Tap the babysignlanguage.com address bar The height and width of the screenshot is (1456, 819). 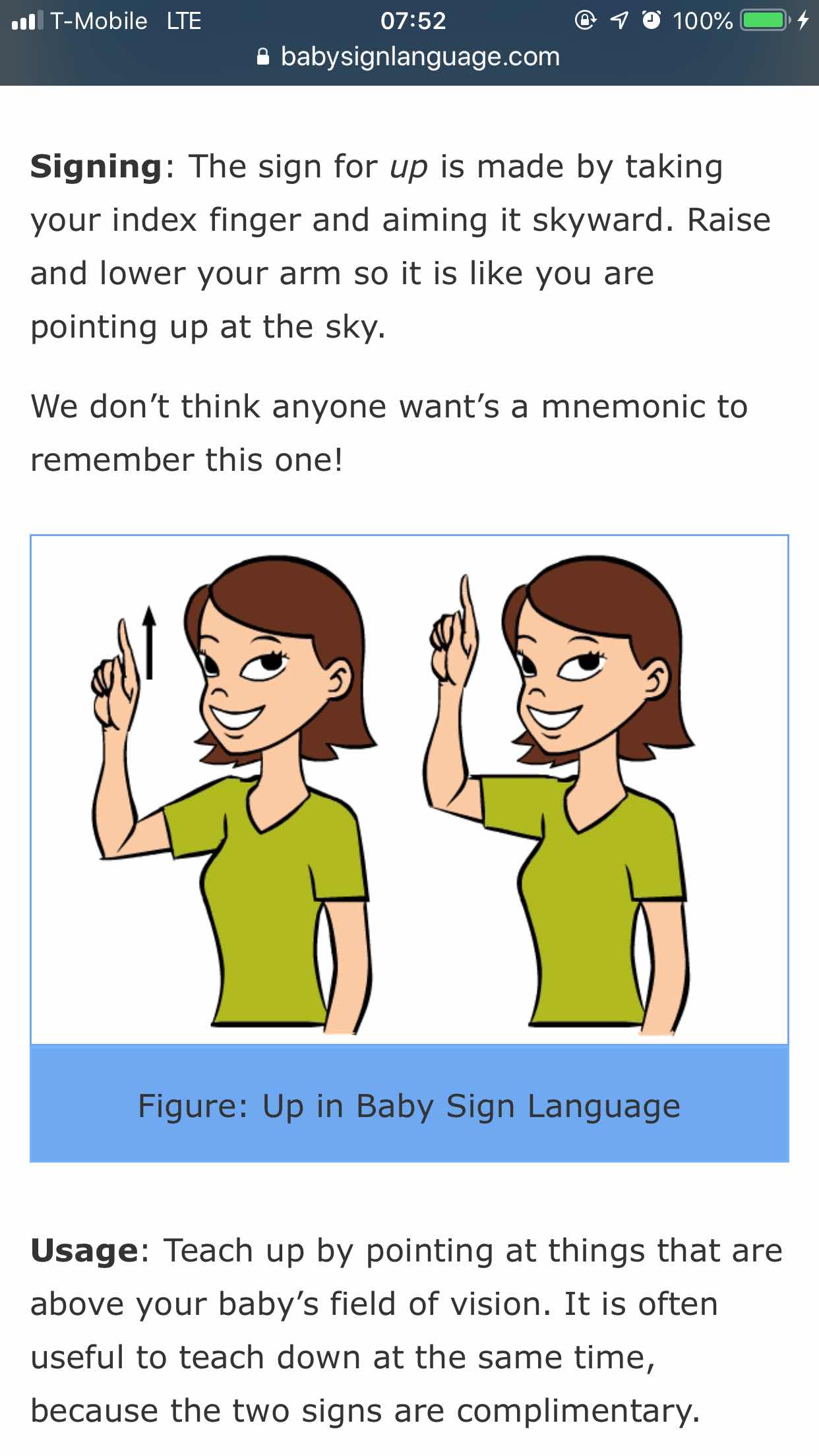pyautogui.click(x=409, y=57)
